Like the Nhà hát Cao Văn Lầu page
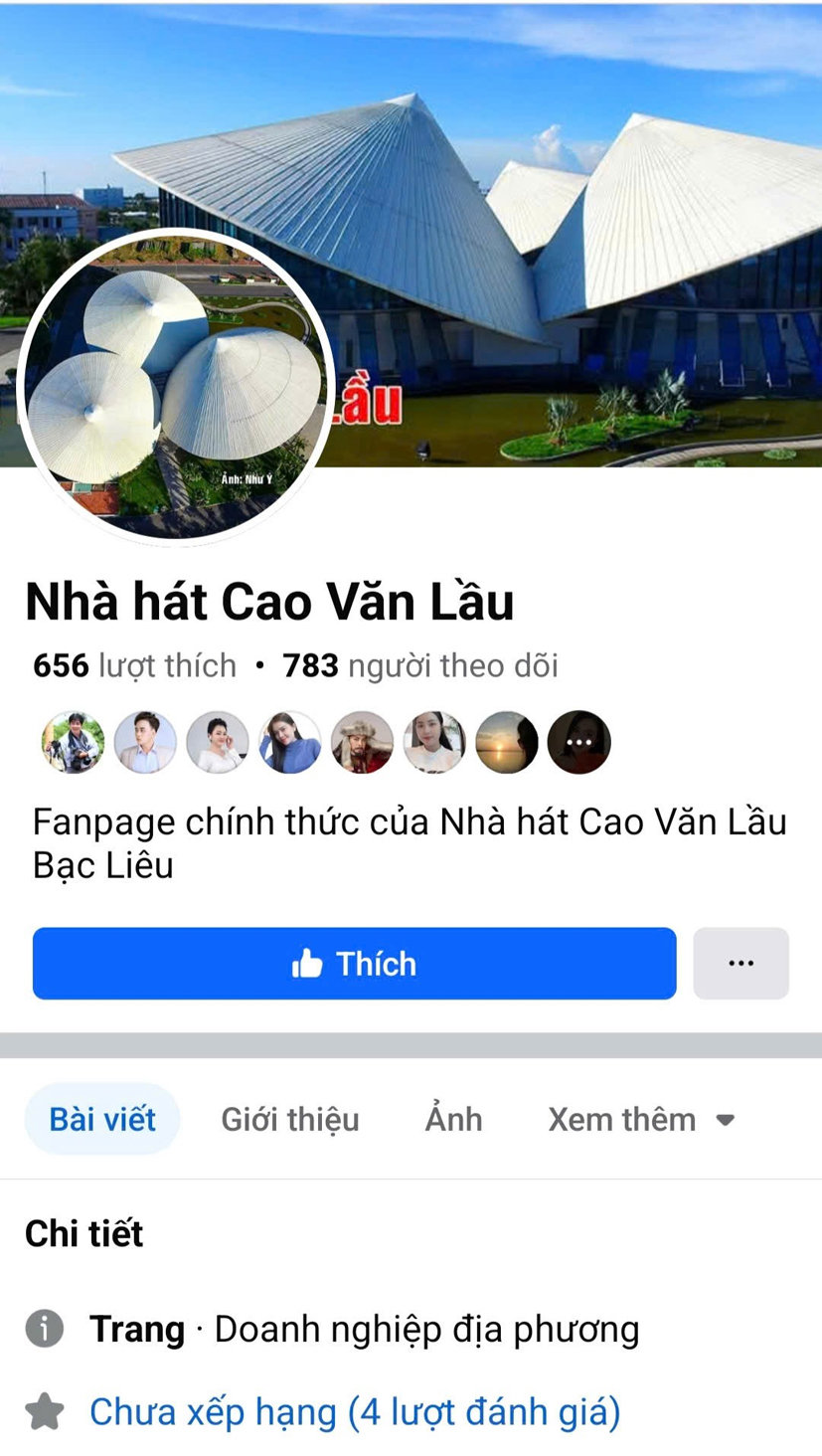The width and height of the screenshot is (822, 1456). (x=354, y=963)
